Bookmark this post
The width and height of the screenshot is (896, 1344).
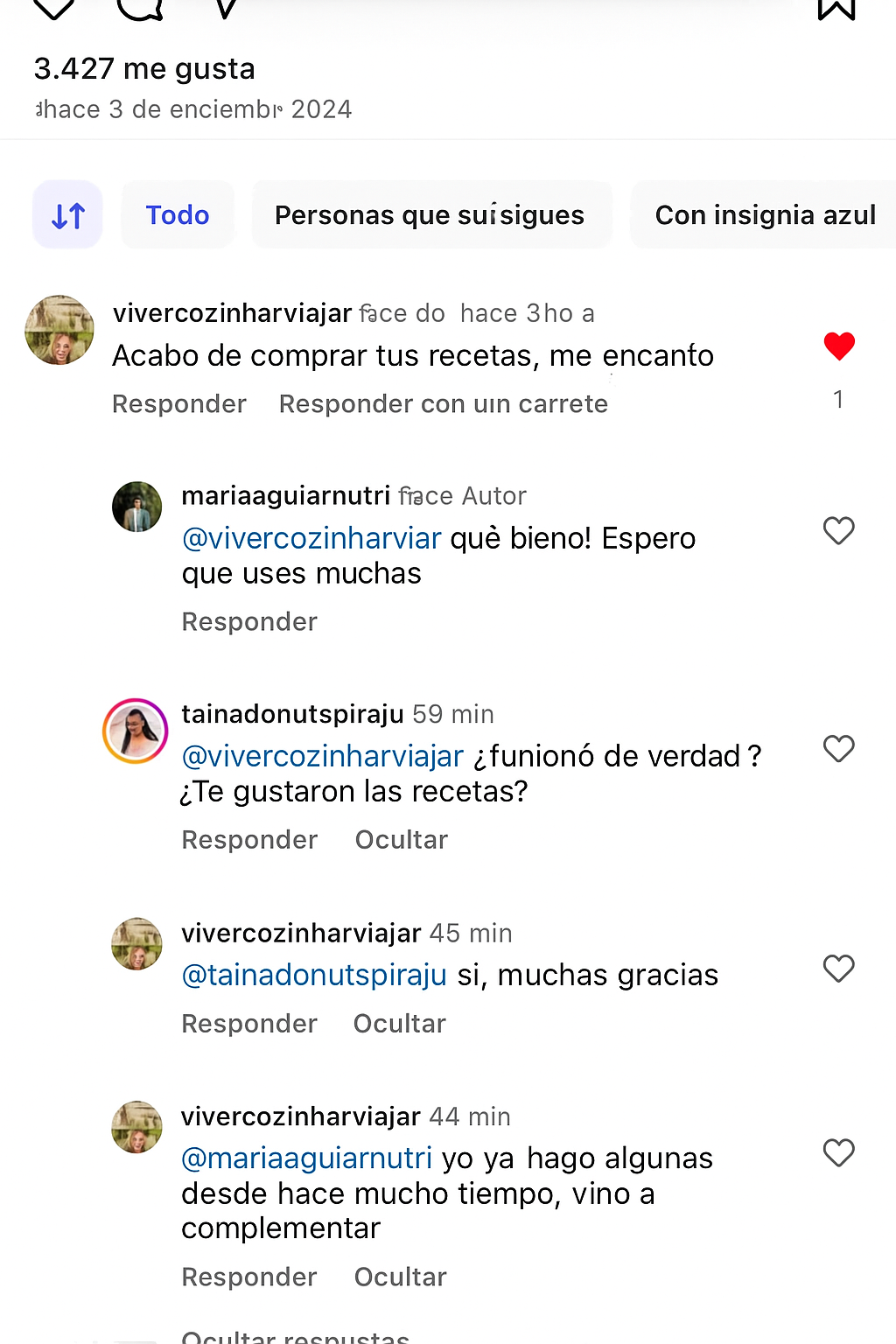836,9
